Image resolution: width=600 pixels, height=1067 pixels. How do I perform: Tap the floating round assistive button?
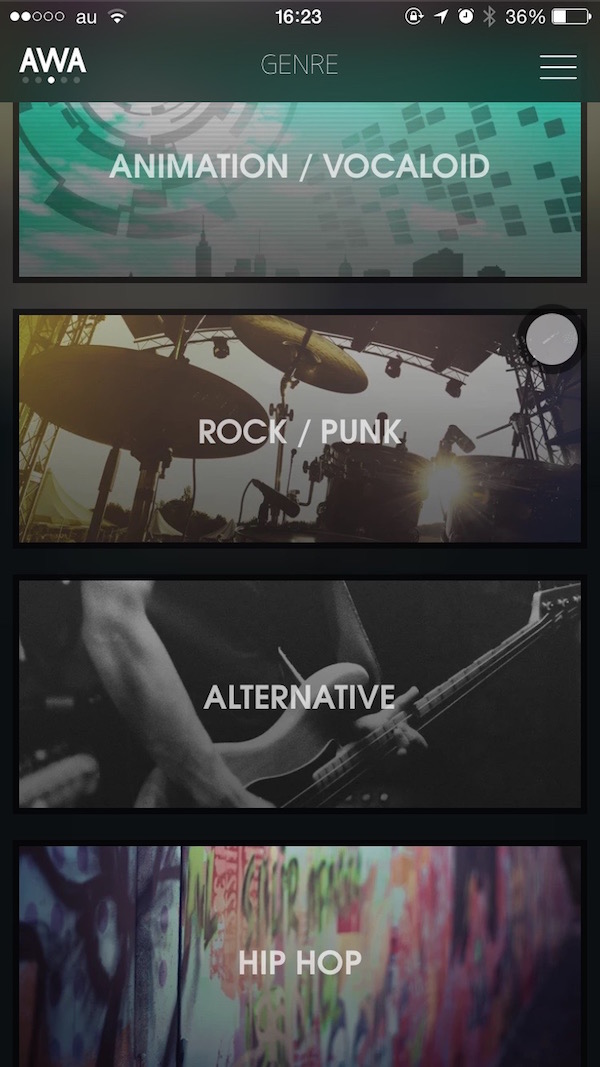pos(552,341)
